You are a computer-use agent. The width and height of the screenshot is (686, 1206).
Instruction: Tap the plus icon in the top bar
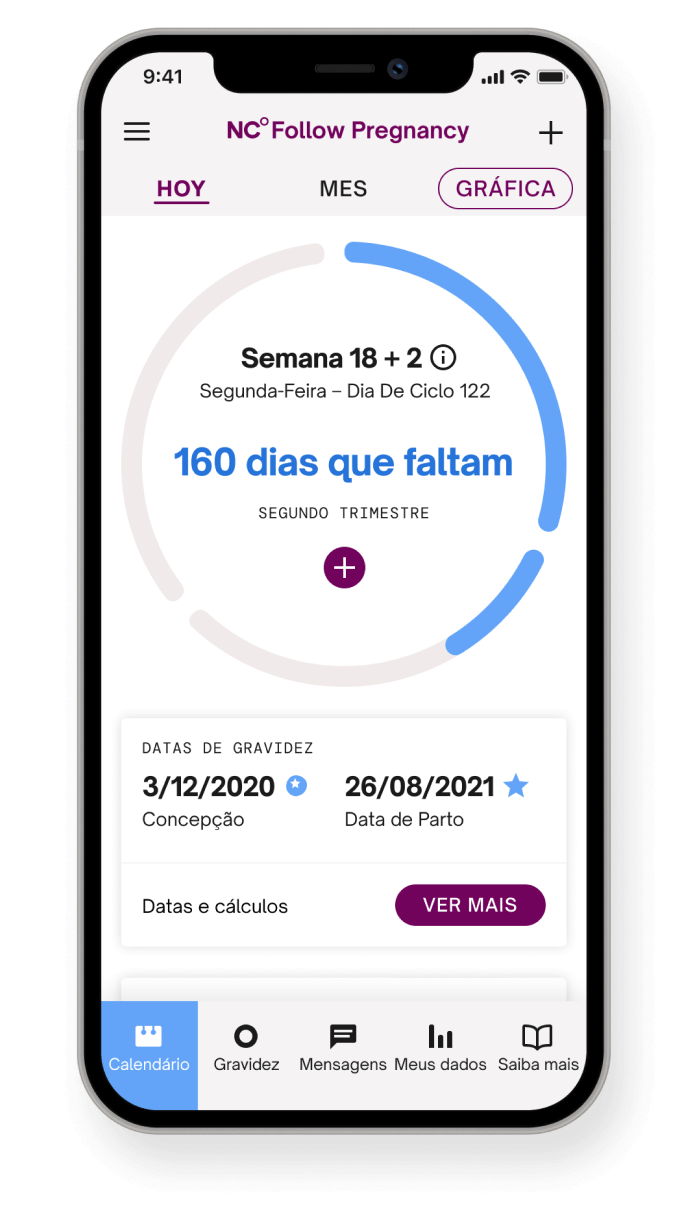pos(550,133)
